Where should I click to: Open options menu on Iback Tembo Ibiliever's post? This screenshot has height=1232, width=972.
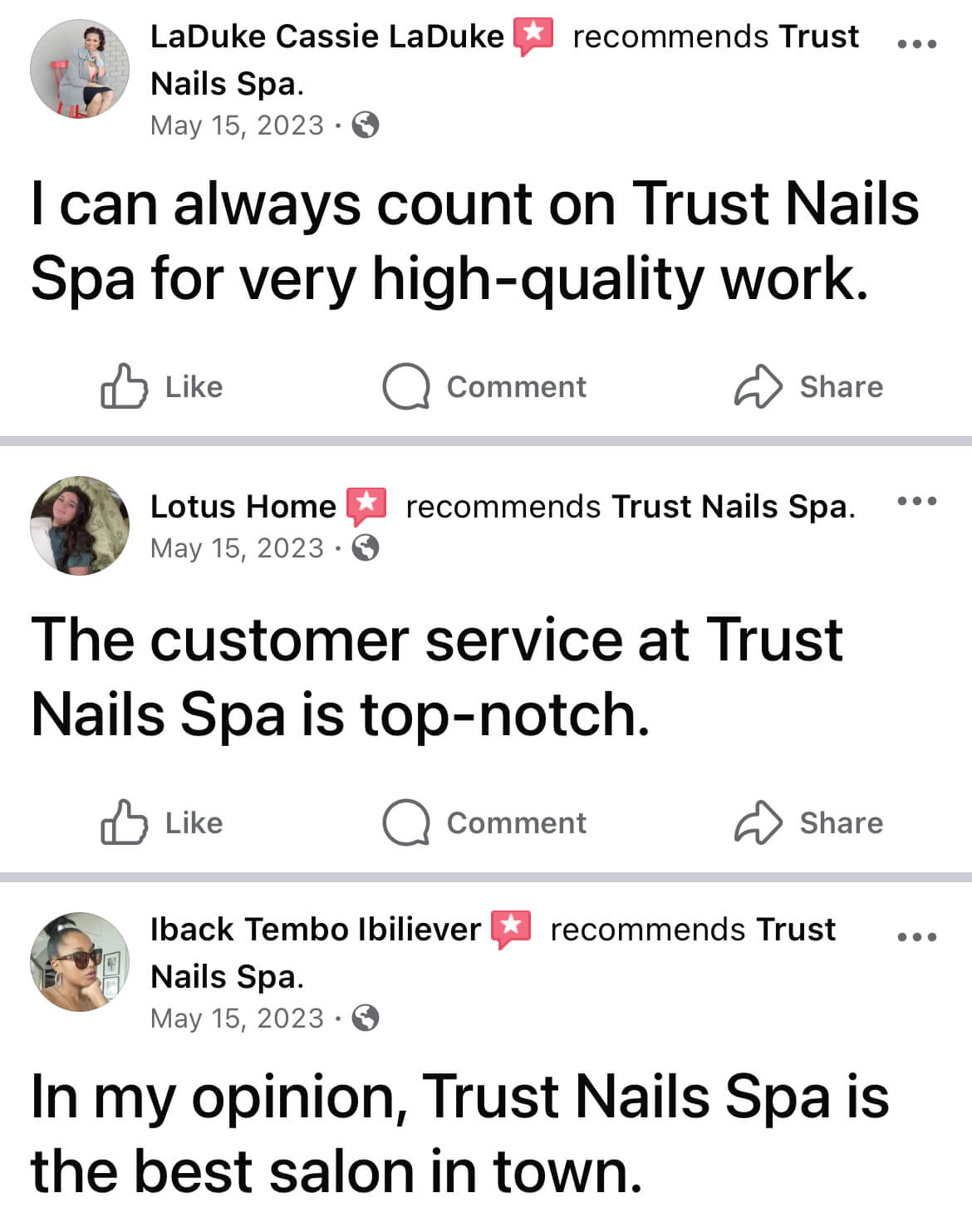click(917, 937)
